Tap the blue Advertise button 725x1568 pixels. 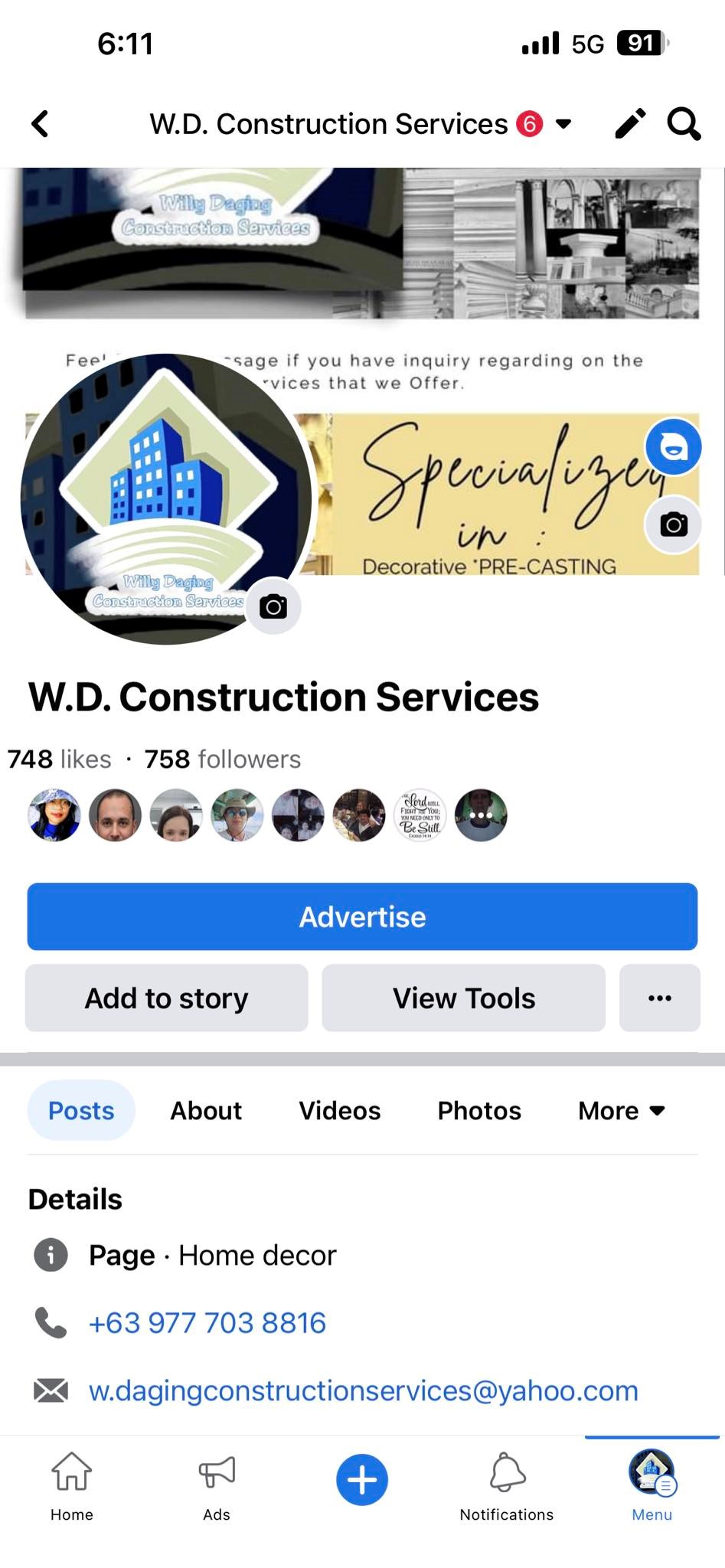(362, 916)
